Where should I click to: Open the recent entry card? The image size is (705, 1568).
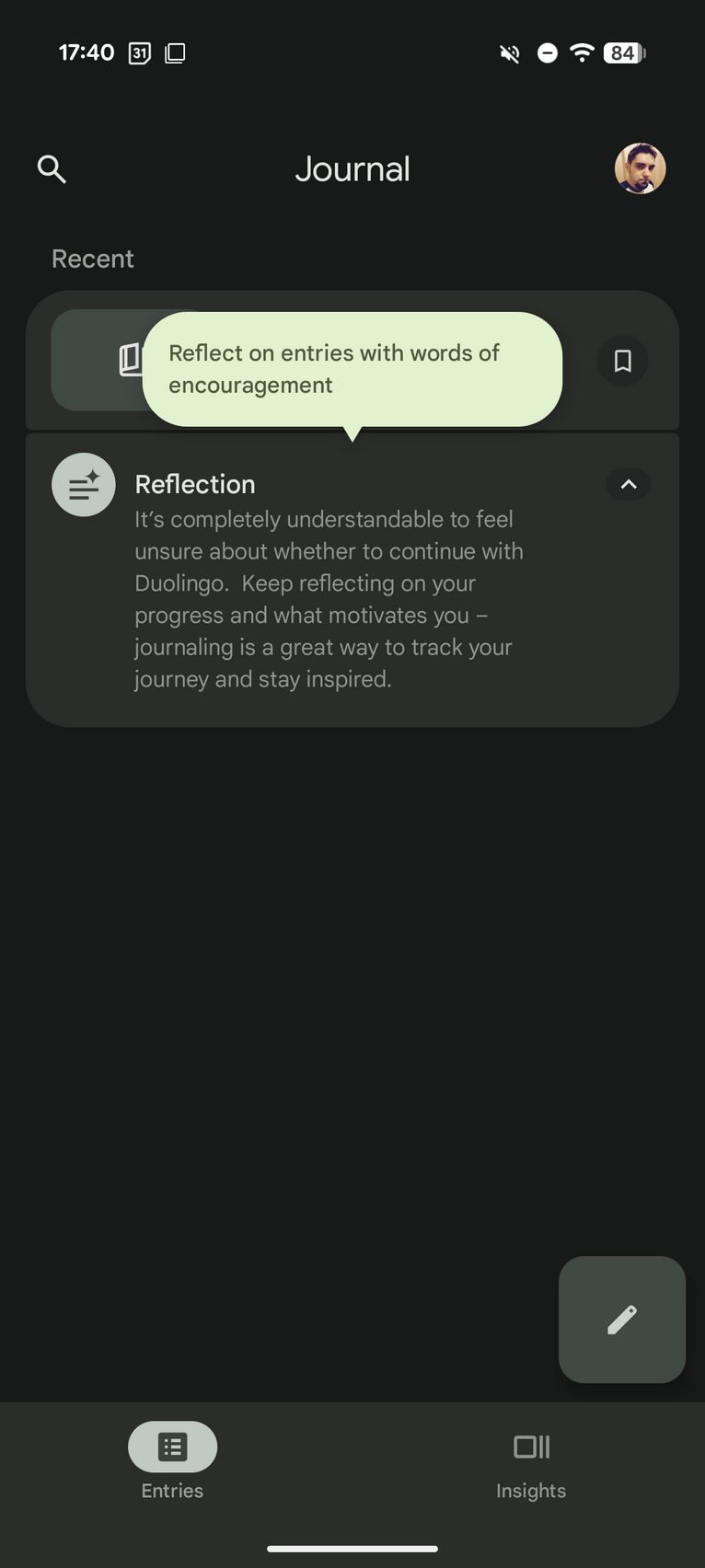pyautogui.click(x=352, y=361)
